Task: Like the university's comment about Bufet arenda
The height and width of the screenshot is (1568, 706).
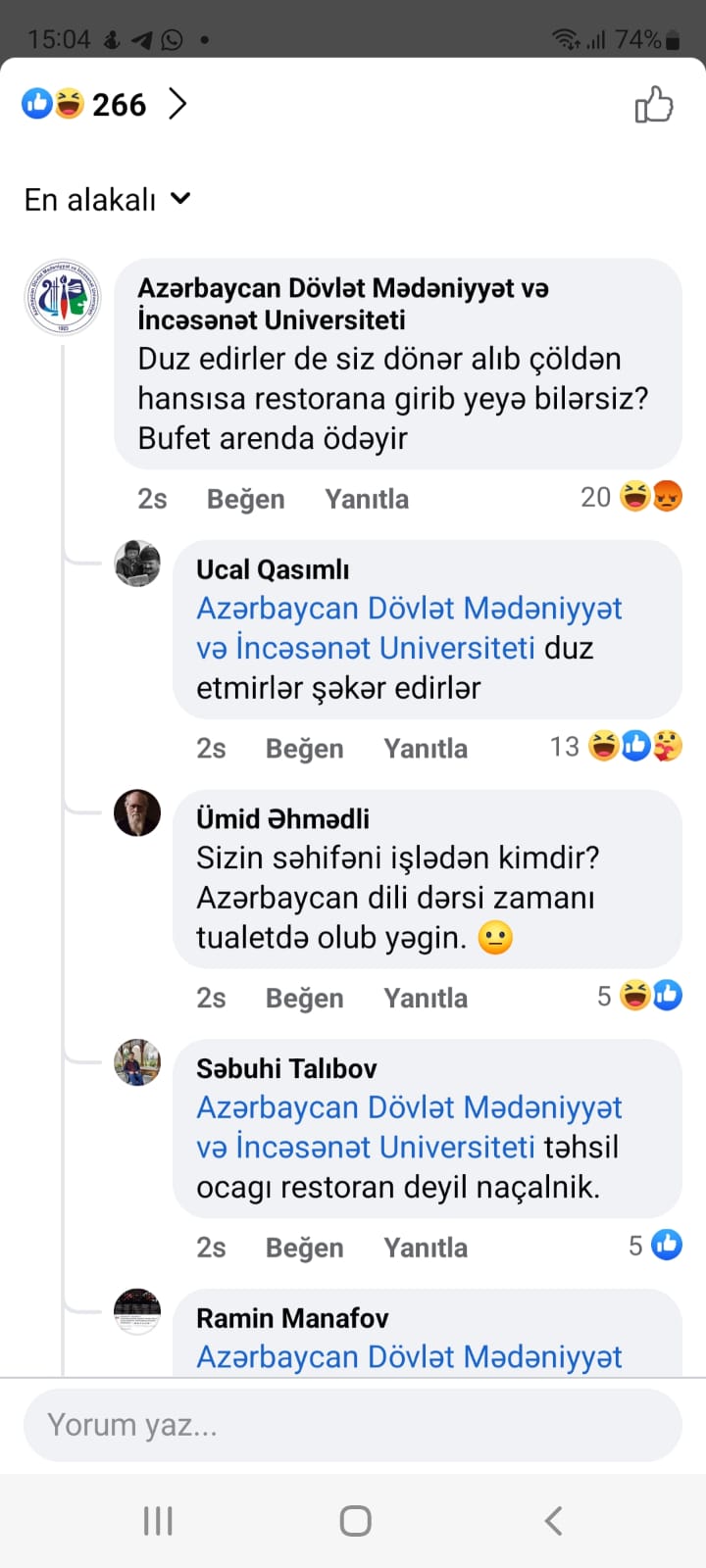Action: [x=245, y=499]
